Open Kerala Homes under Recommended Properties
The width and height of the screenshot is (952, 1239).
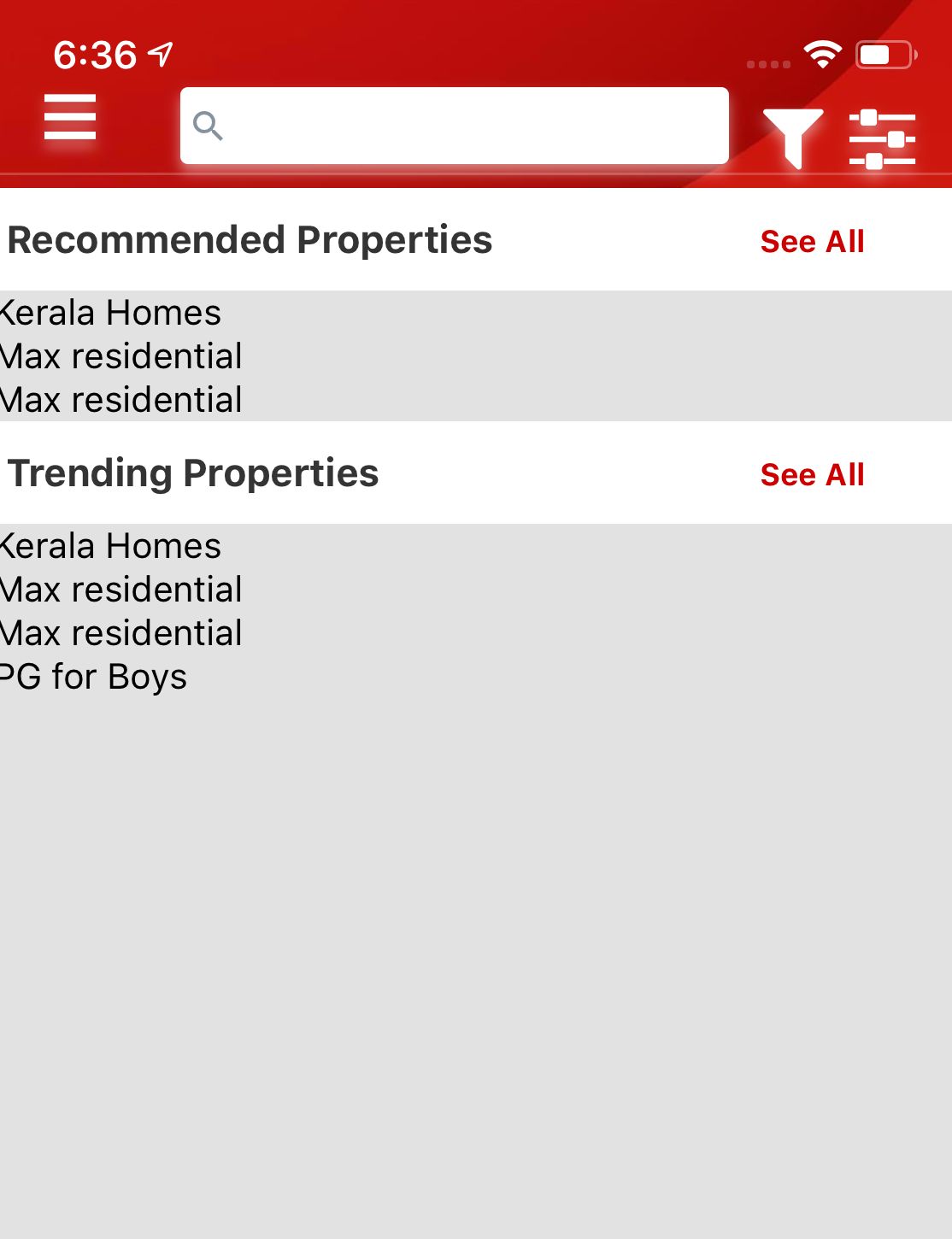point(111,313)
